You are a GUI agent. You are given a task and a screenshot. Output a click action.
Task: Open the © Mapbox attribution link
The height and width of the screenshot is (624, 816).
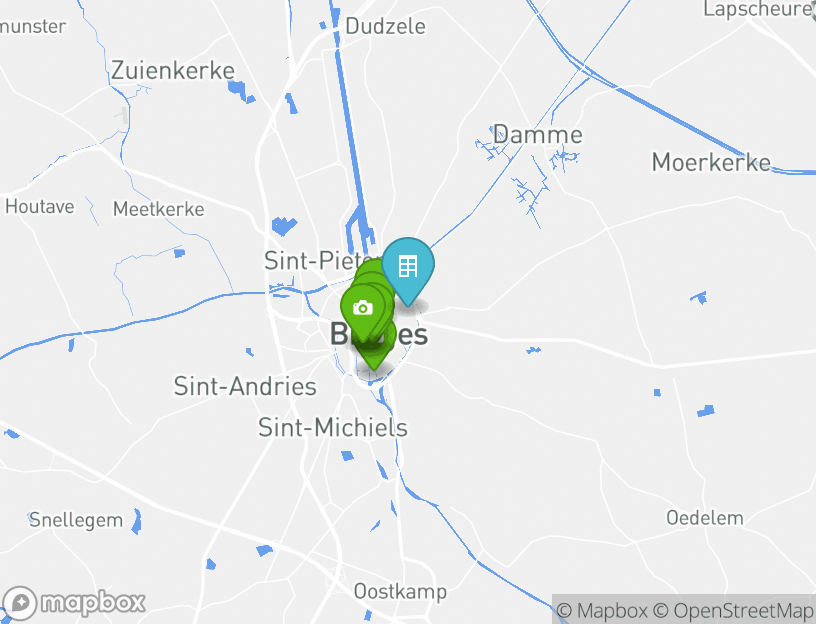603,610
